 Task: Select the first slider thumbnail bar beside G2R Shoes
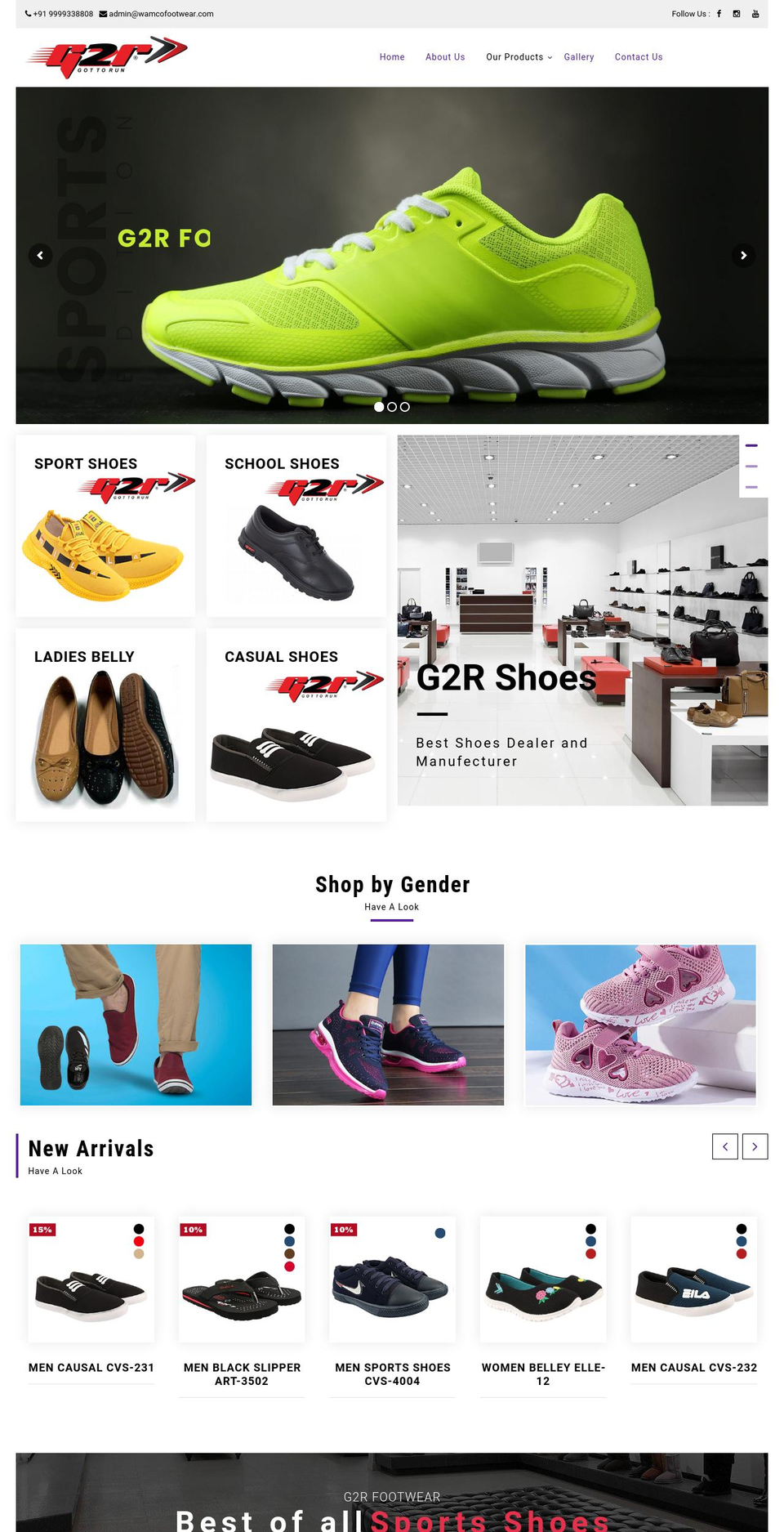pyautogui.click(x=752, y=446)
